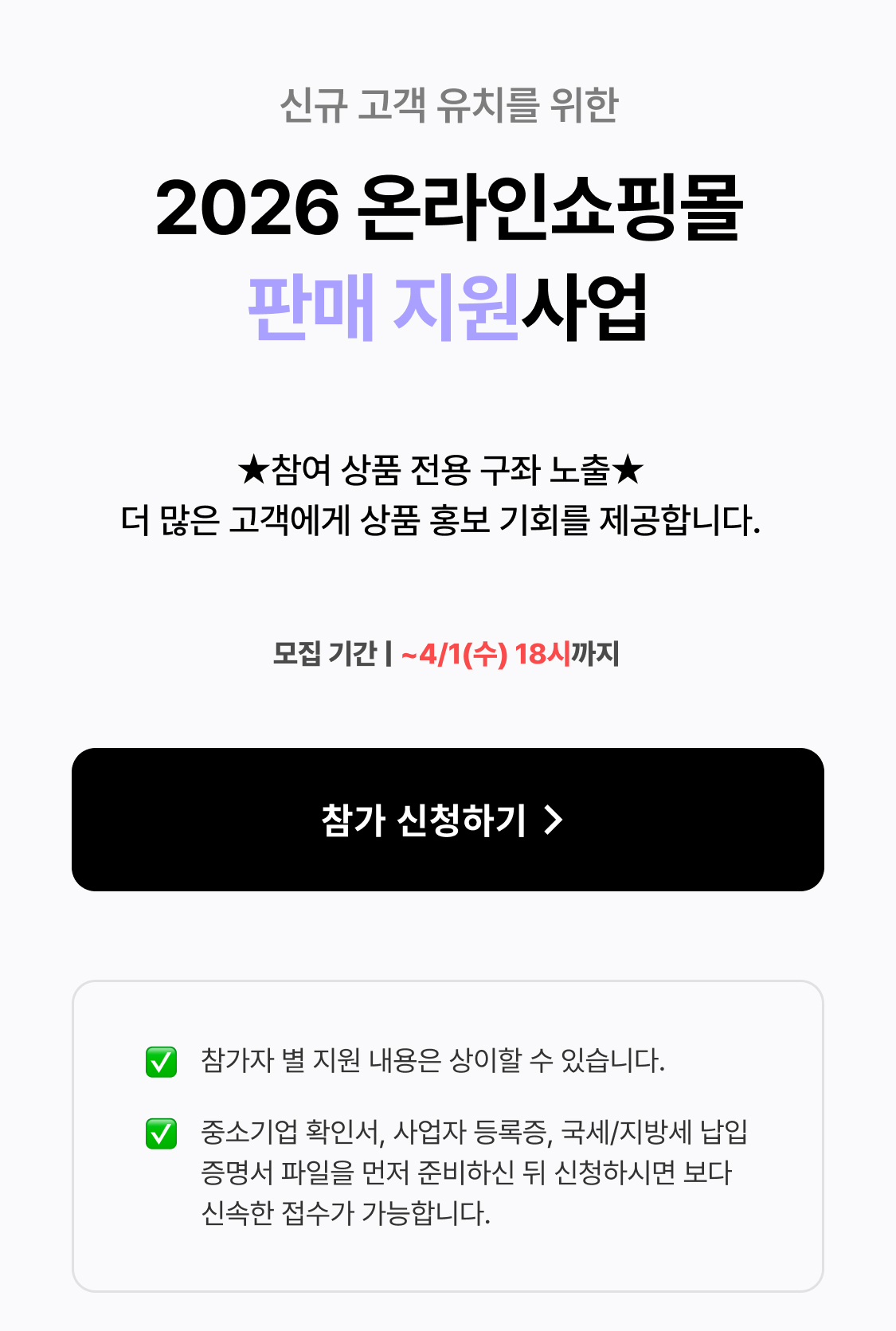Viewport: 896px width, 1331px height.
Task: Tap the 참가 신청하기 button
Action: point(448,820)
